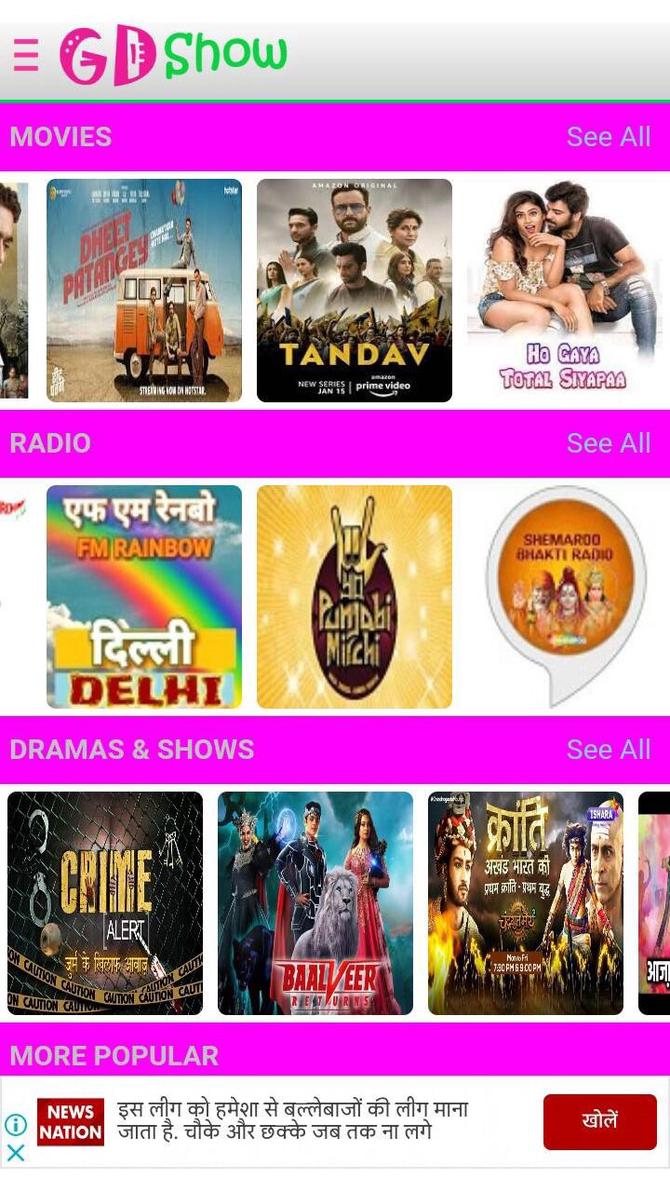Tap the red ad button beside News Nation

point(599,1122)
